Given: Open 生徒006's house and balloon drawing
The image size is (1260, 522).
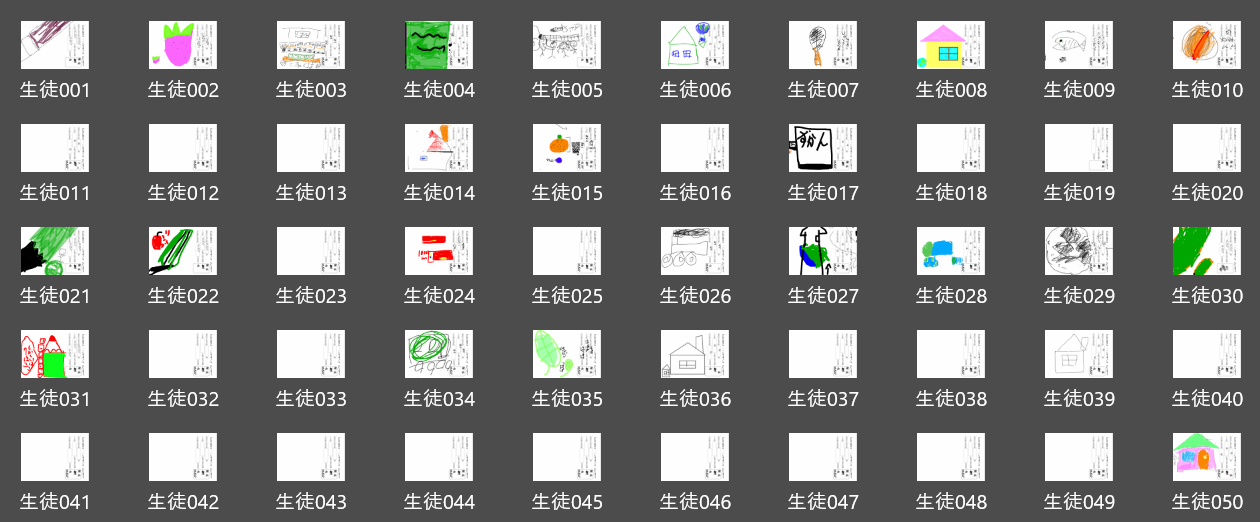Looking at the screenshot, I should click(695, 45).
